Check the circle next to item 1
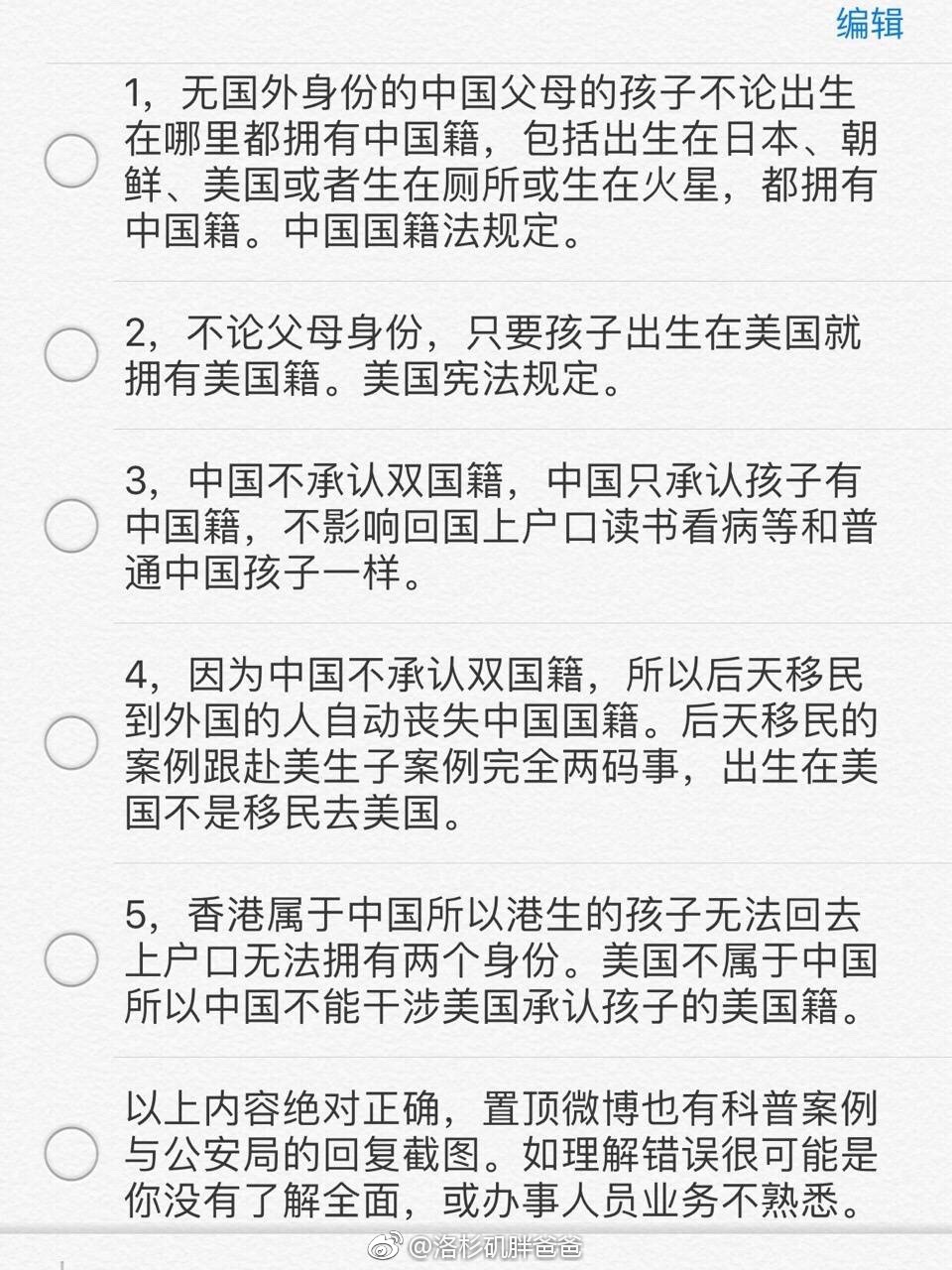Viewport: 952px width, 1270px height. (70, 161)
